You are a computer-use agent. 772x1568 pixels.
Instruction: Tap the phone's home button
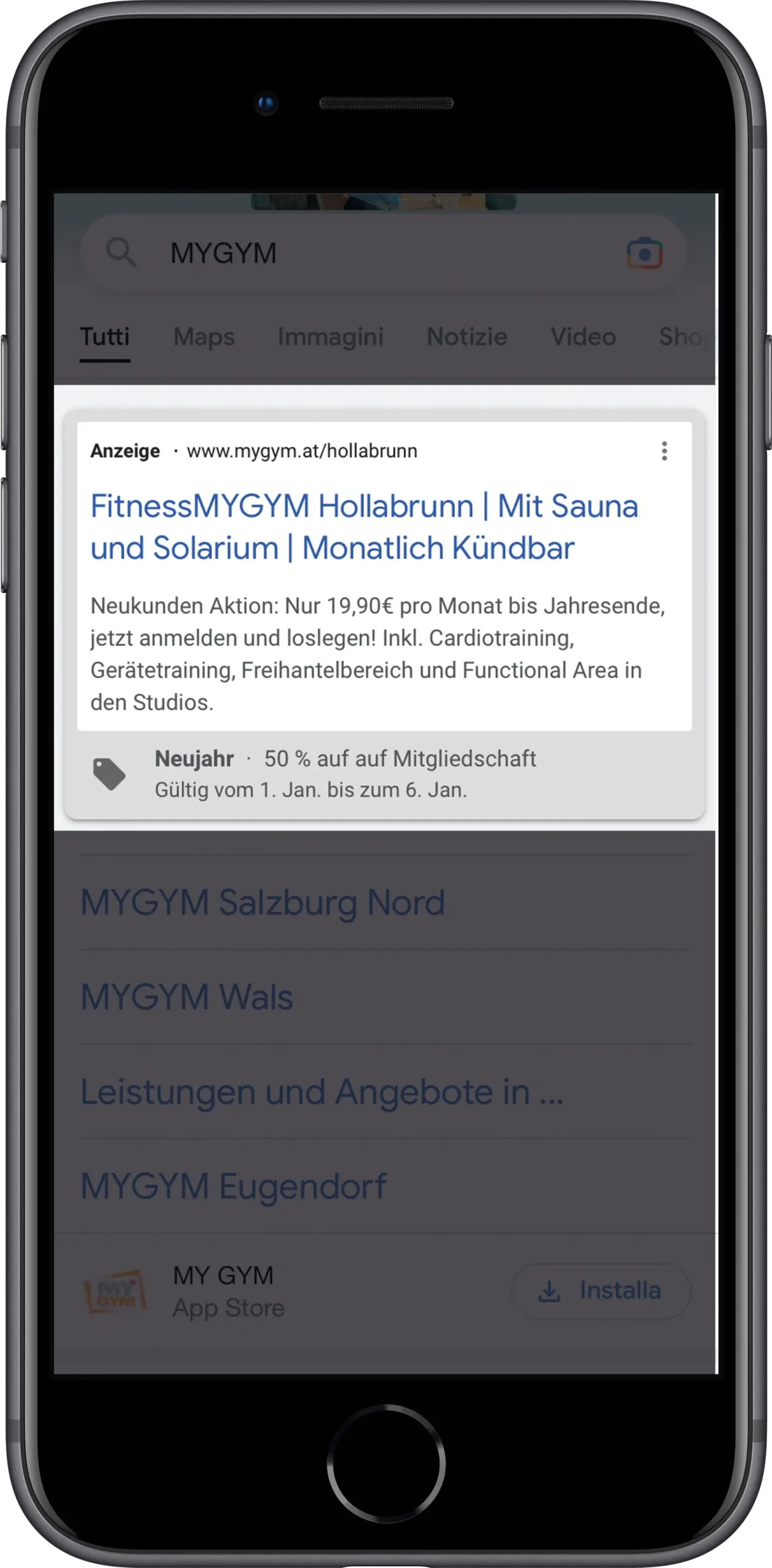coord(386,1463)
